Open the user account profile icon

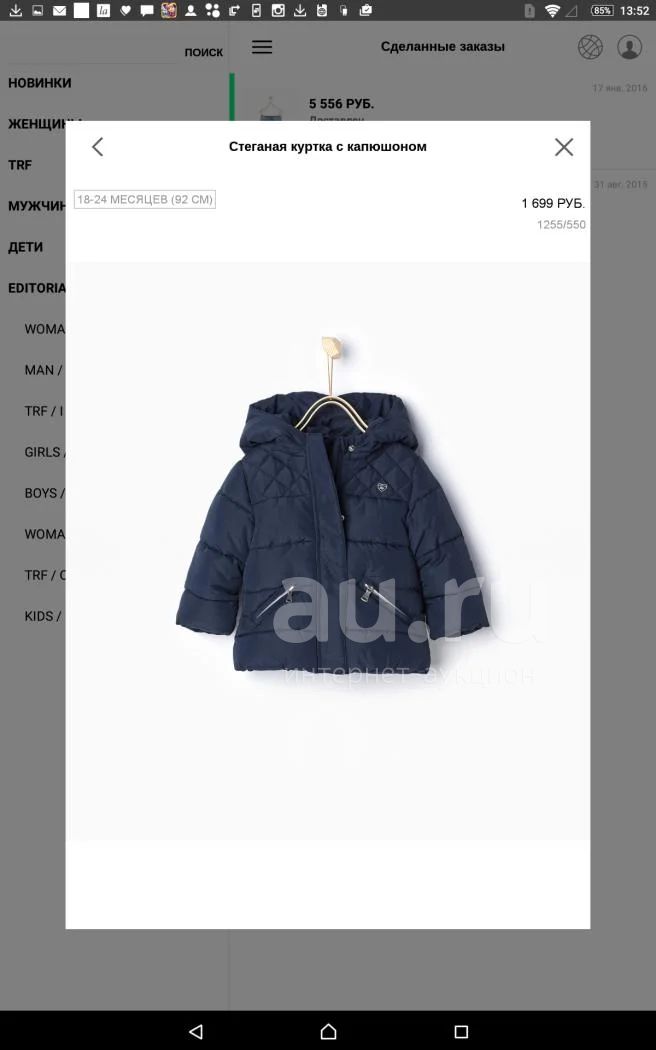[x=629, y=47]
